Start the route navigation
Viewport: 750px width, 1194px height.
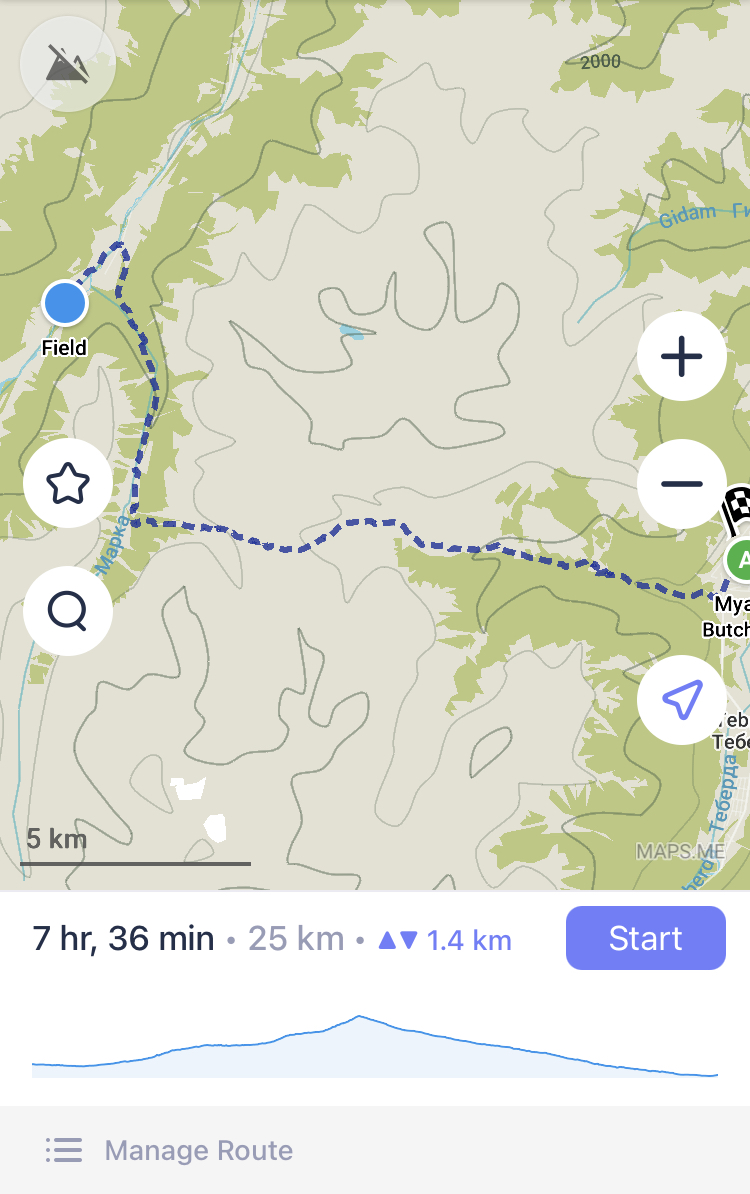(x=645, y=938)
